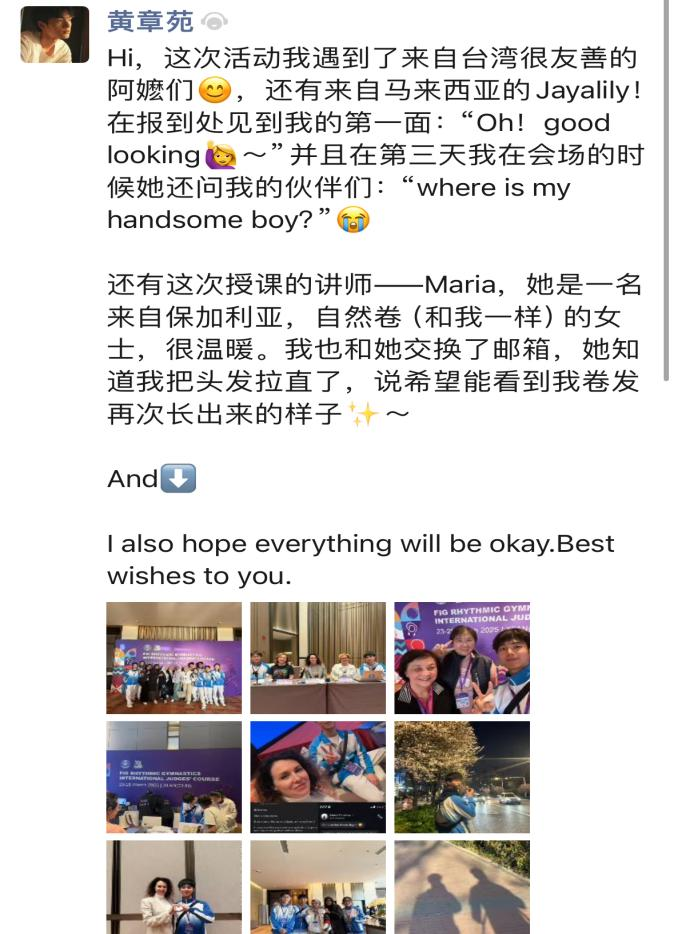The width and height of the screenshot is (674, 934).
Task: Open the group photo on stage
Action: 174,657
